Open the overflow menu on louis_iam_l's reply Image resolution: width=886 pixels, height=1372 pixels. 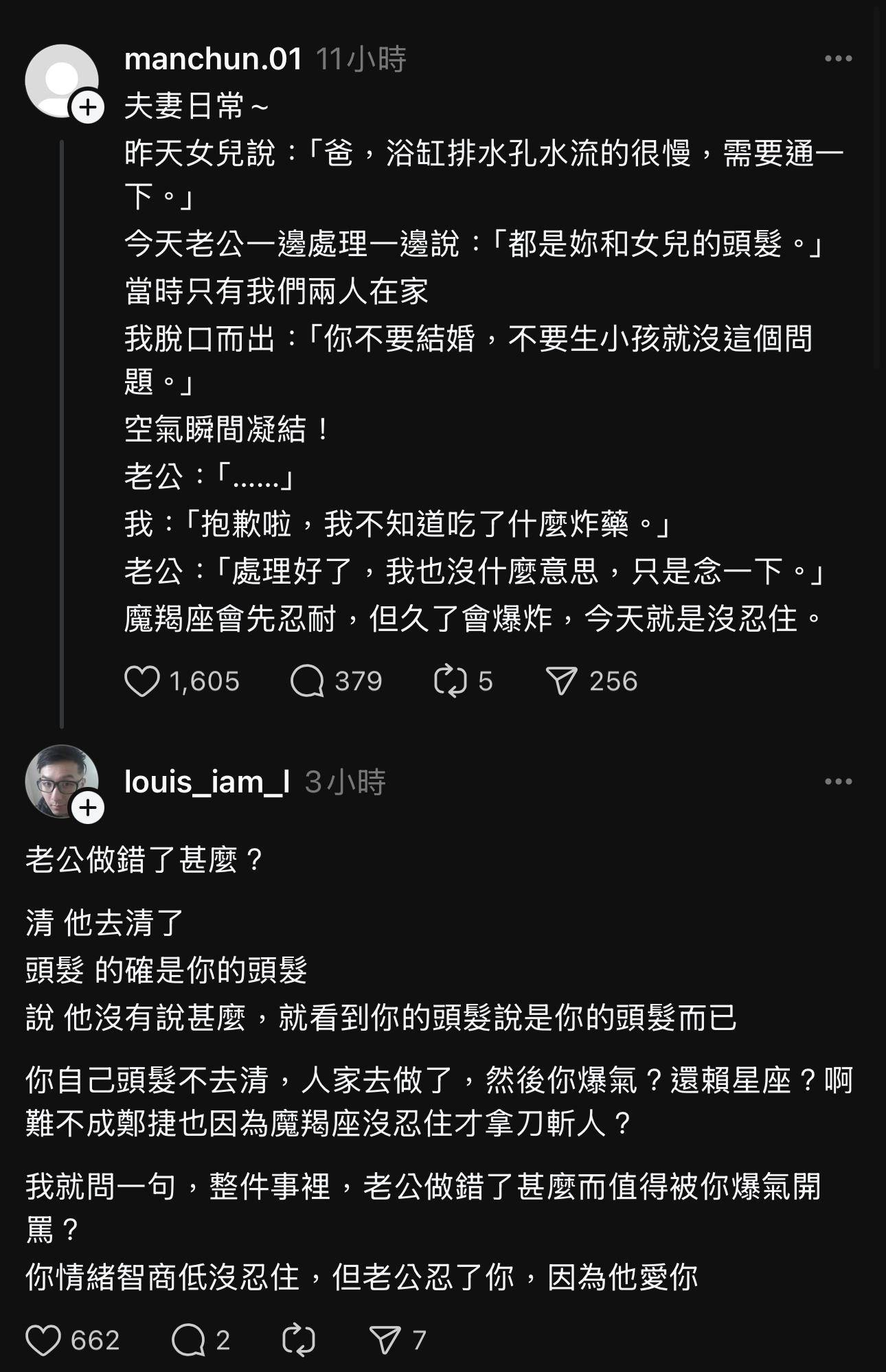pos(838,781)
